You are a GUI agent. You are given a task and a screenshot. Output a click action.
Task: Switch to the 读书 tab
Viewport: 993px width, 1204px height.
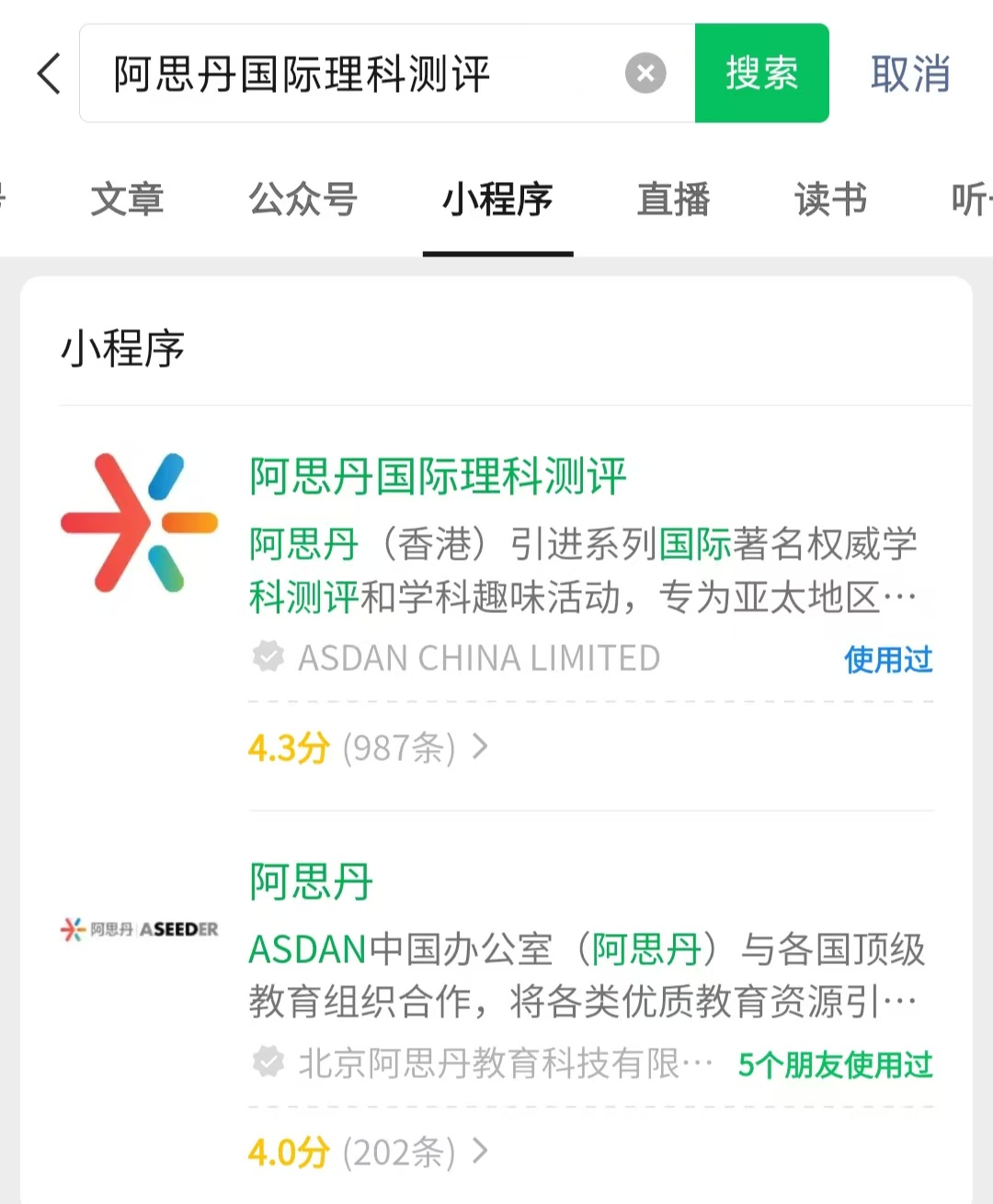click(830, 199)
